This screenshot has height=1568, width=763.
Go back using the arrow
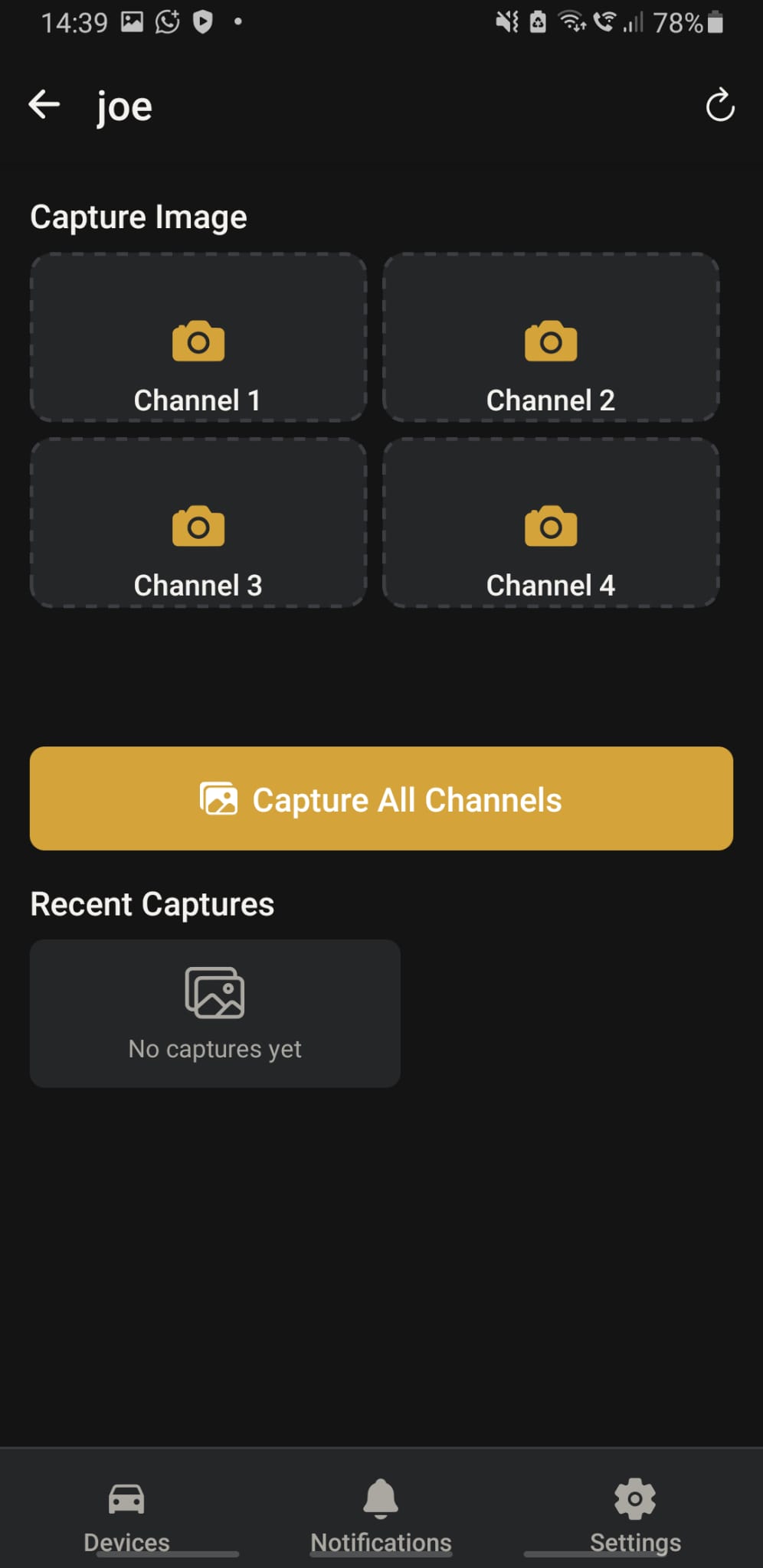44,104
